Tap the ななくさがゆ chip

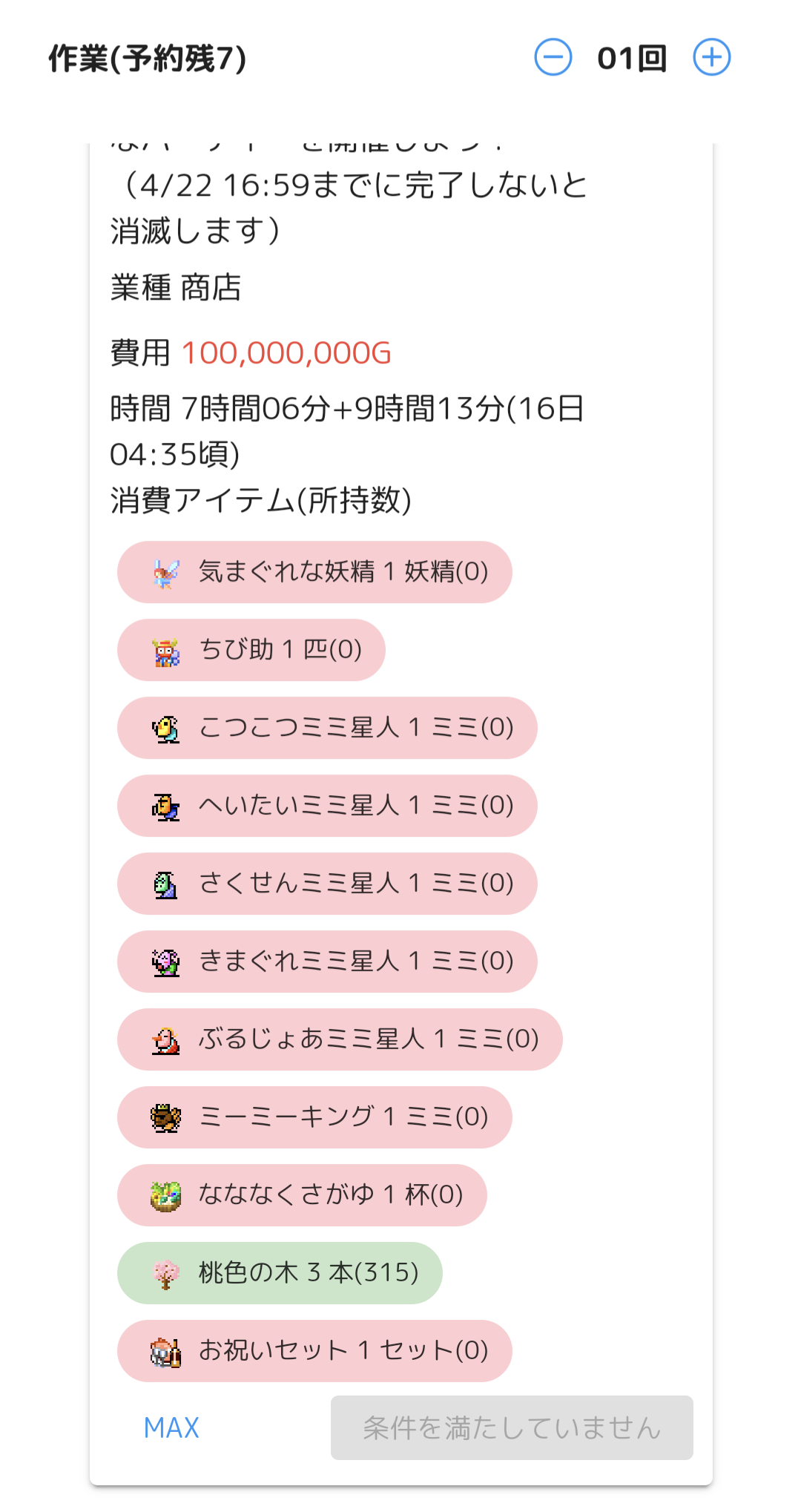302,1195
